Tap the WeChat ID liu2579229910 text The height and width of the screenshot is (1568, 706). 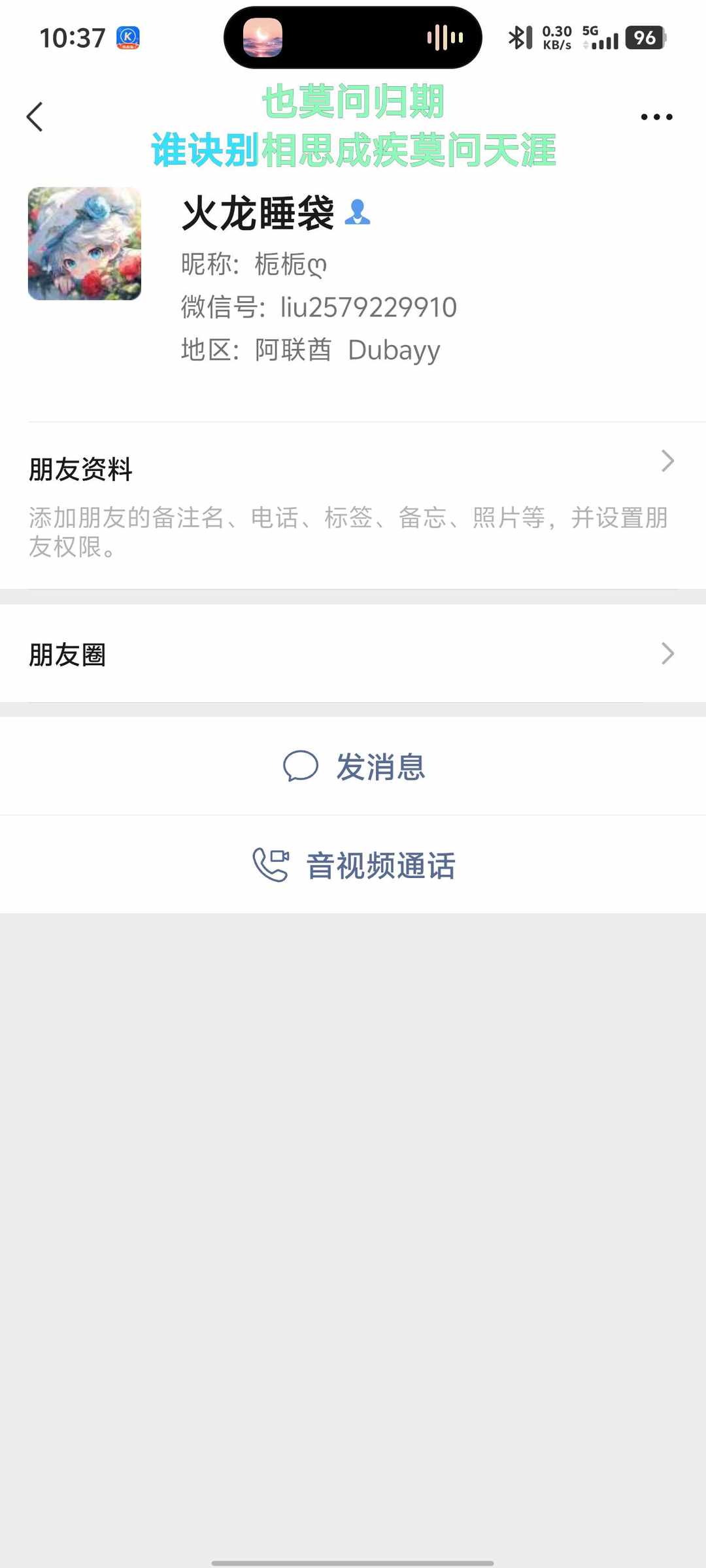[x=368, y=306]
